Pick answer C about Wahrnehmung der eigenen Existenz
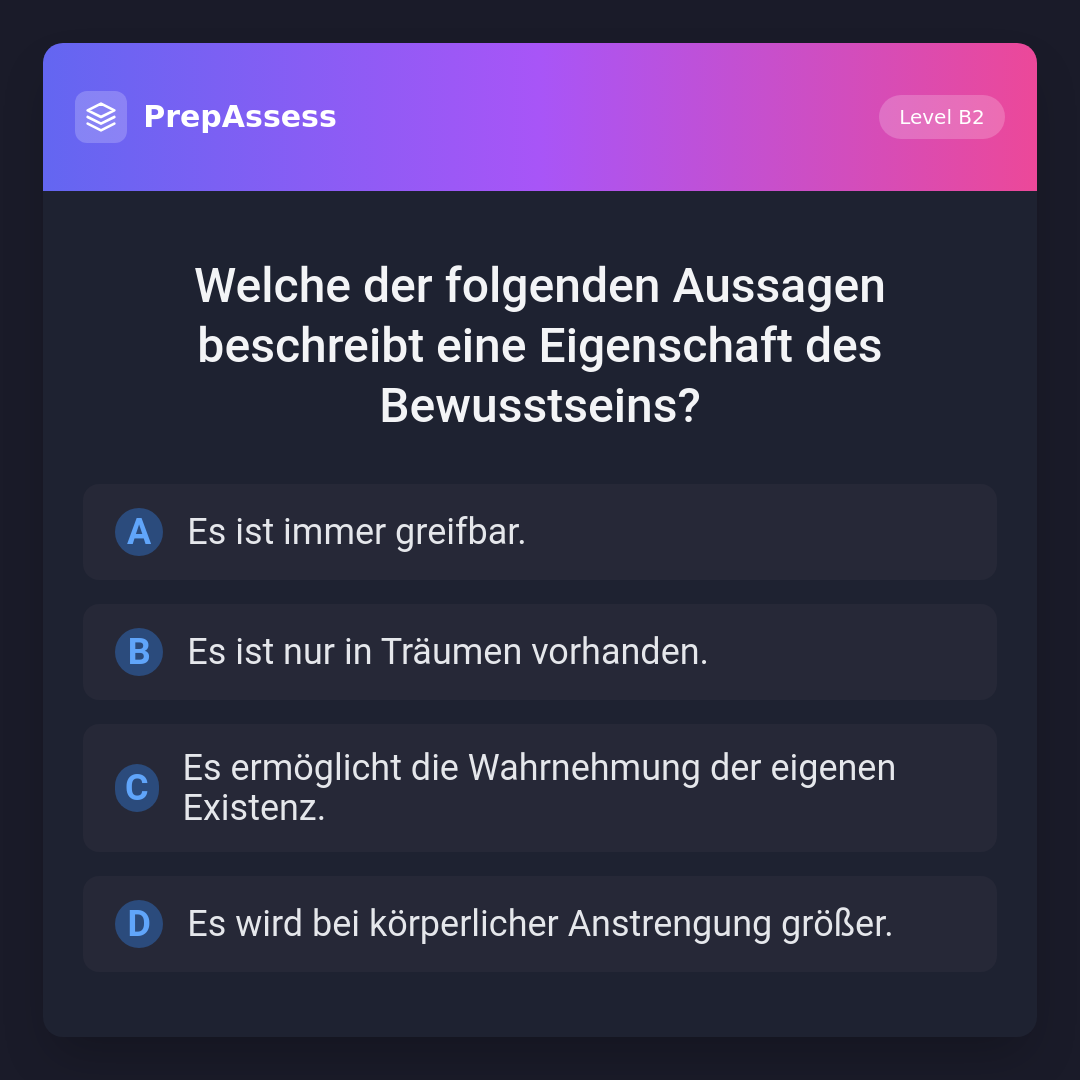The height and width of the screenshot is (1080, 1080). pyautogui.click(x=540, y=788)
